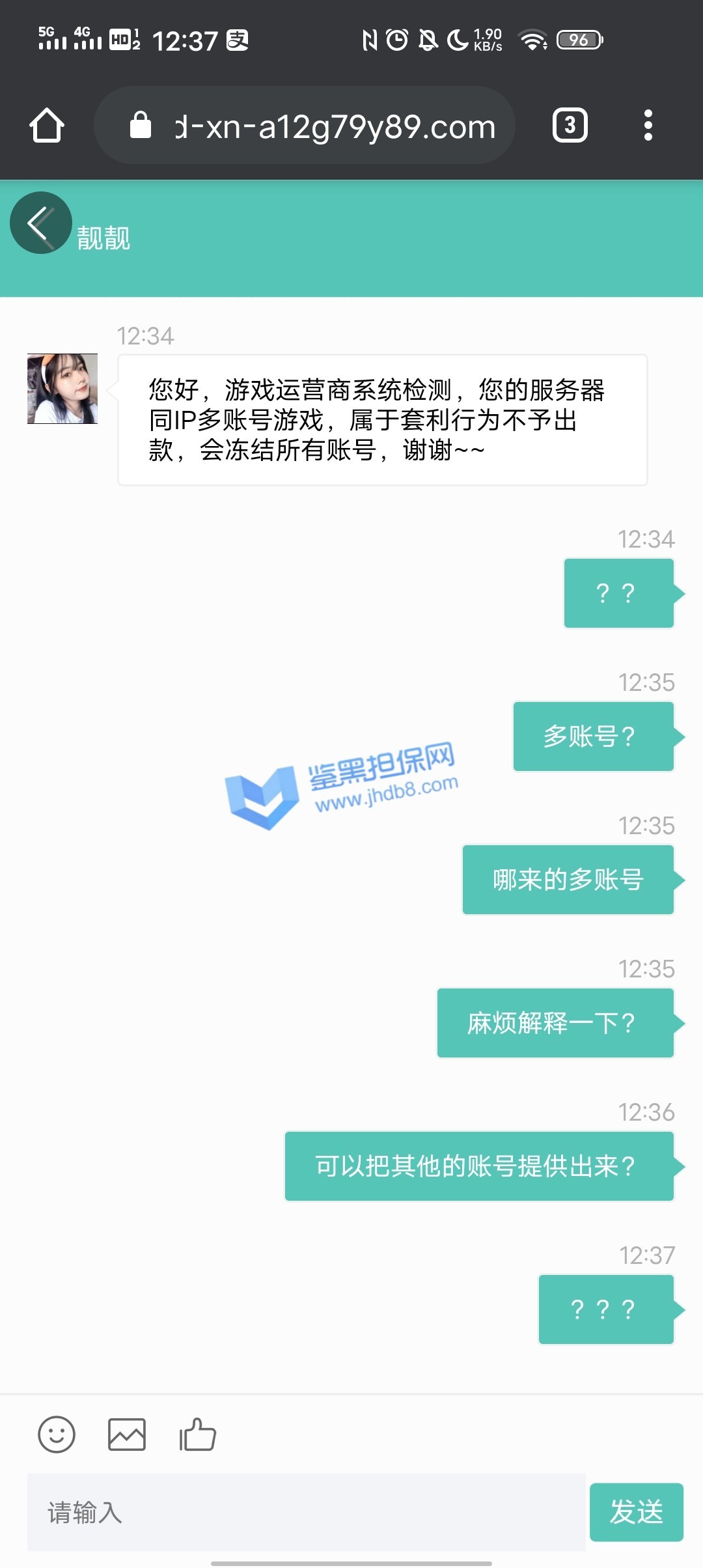Attach a picture to the chat
Viewport: 703px width, 1568px height.
pos(126,1435)
